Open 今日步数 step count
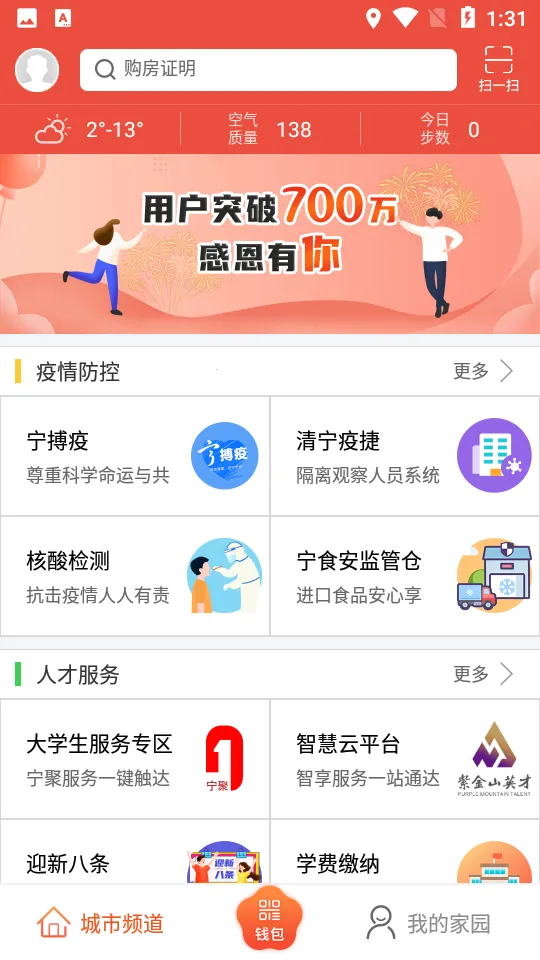 click(449, 129)
